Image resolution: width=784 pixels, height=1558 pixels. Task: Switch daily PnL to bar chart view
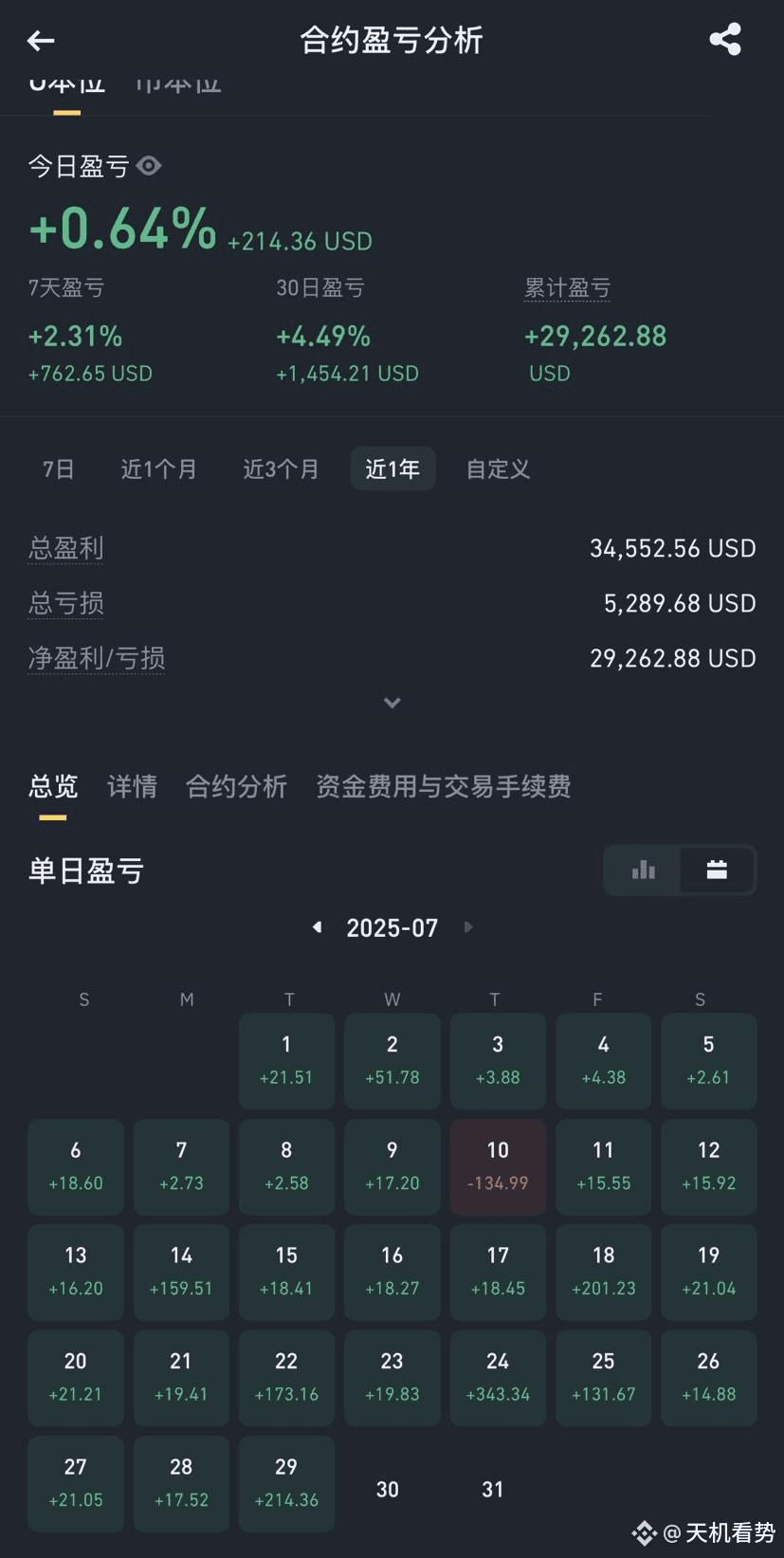point(643,870)
